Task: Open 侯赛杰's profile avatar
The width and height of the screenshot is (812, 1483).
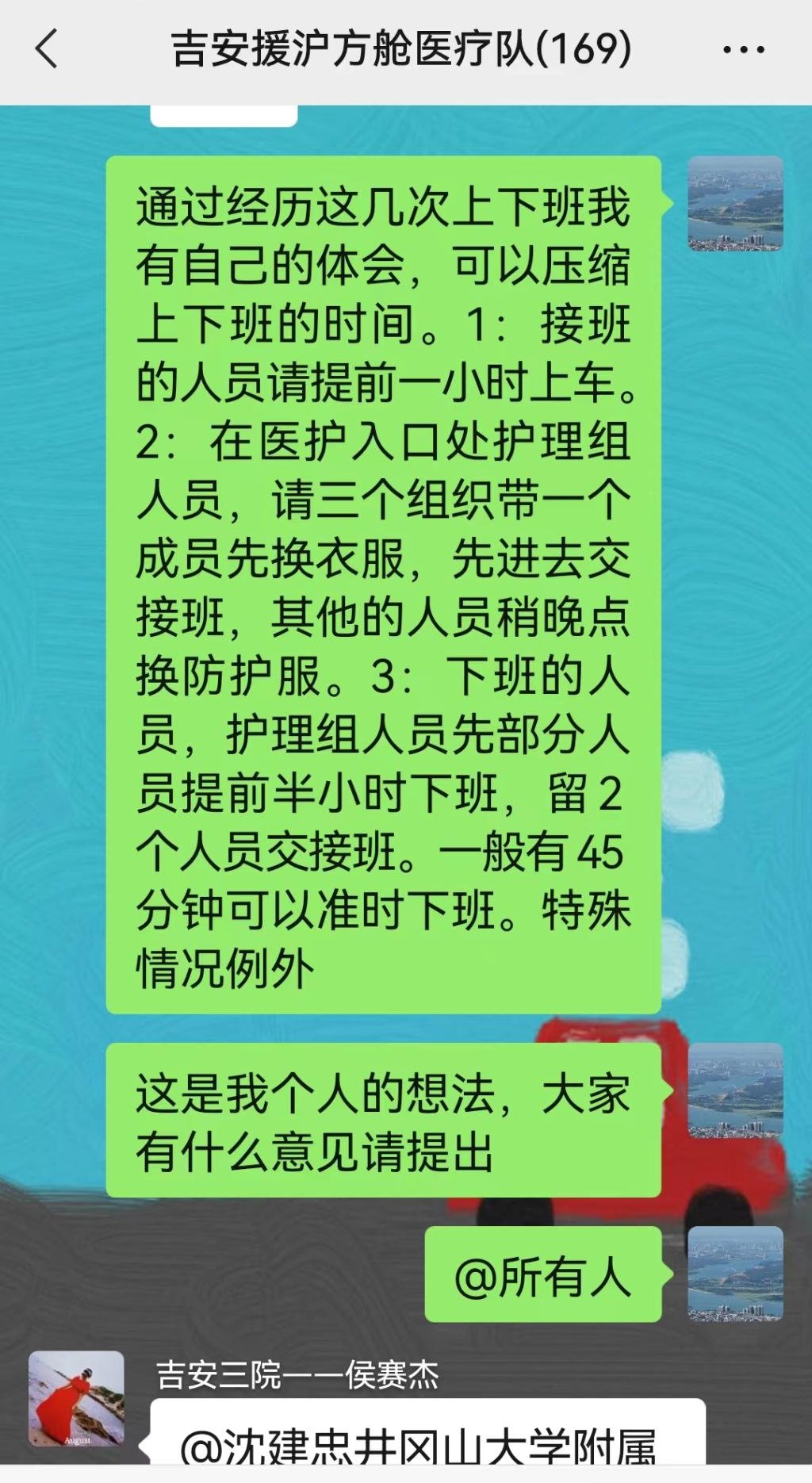Action: pos(76,1399)
